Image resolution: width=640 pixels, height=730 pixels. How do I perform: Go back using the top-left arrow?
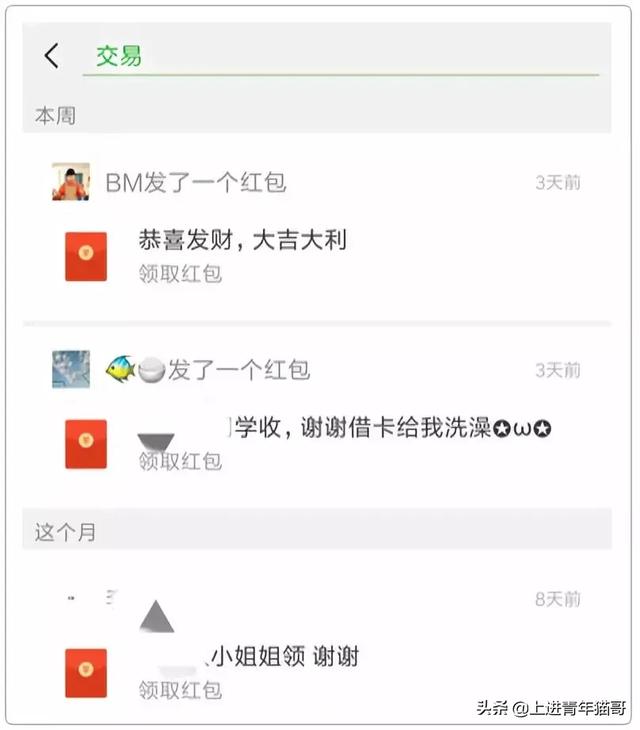click(x=52, y=56)
